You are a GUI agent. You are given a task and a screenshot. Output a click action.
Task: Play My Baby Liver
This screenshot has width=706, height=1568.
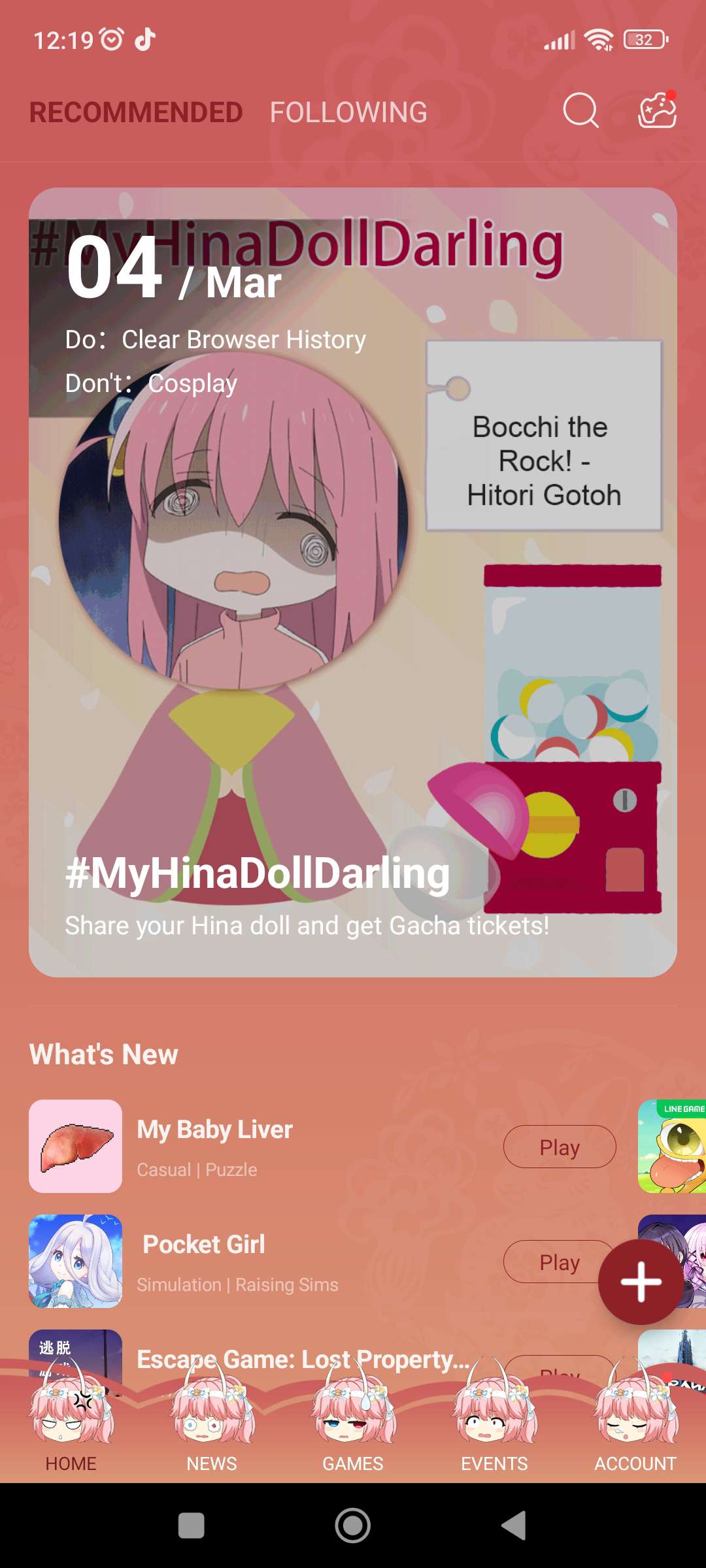pos(559,1147)
